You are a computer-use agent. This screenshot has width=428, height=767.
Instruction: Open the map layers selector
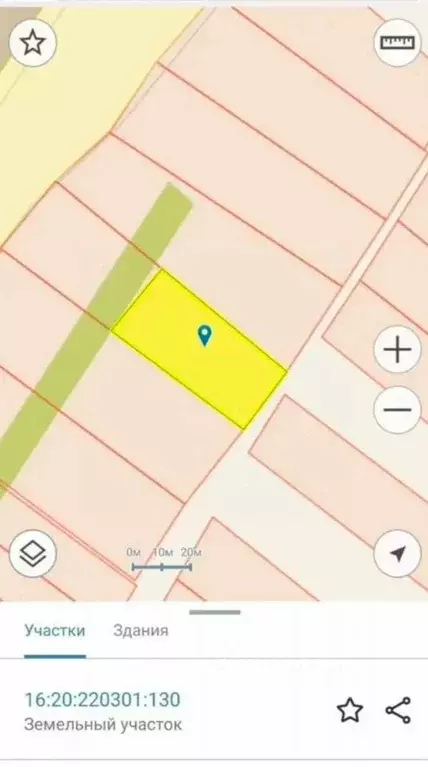(x=33, y=554)
